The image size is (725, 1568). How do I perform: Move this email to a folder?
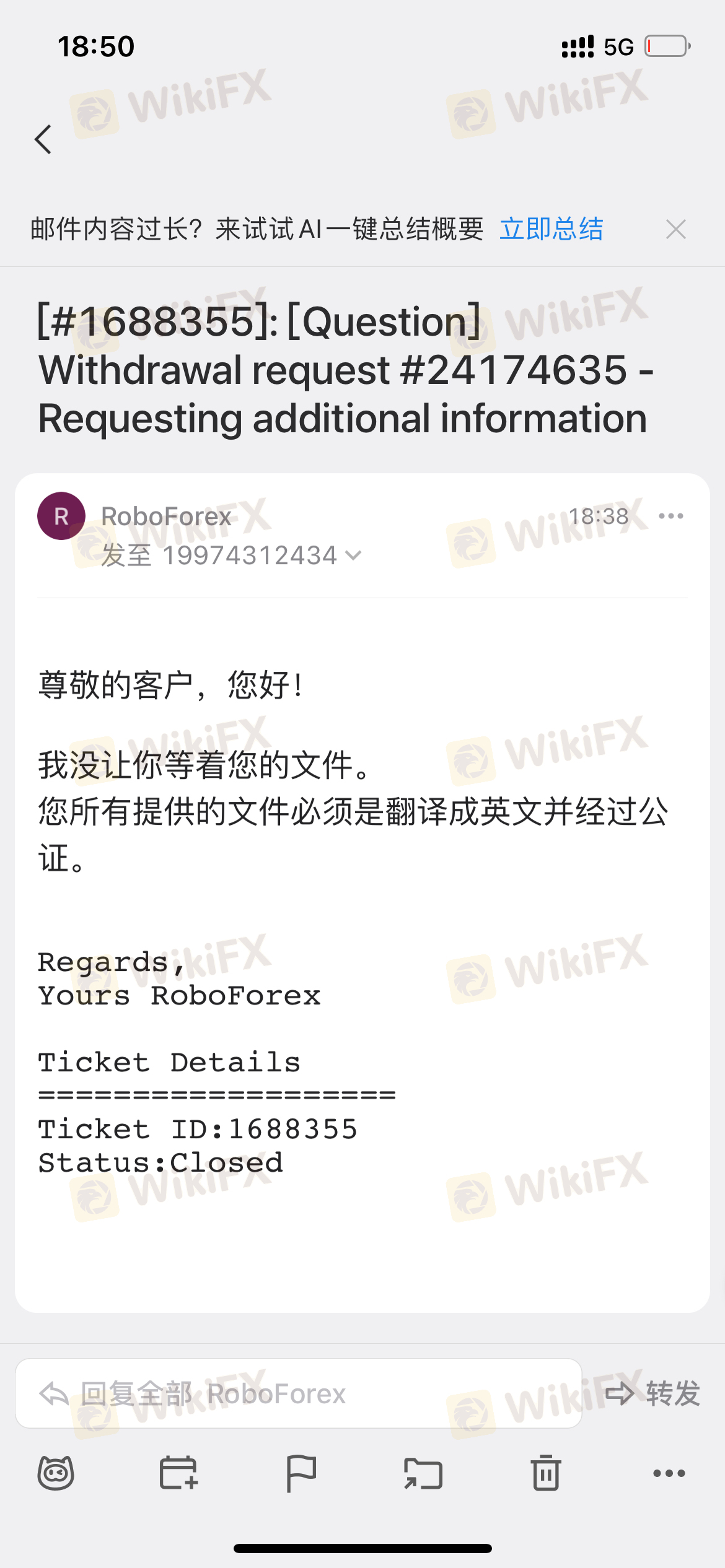click(423, 1473)
